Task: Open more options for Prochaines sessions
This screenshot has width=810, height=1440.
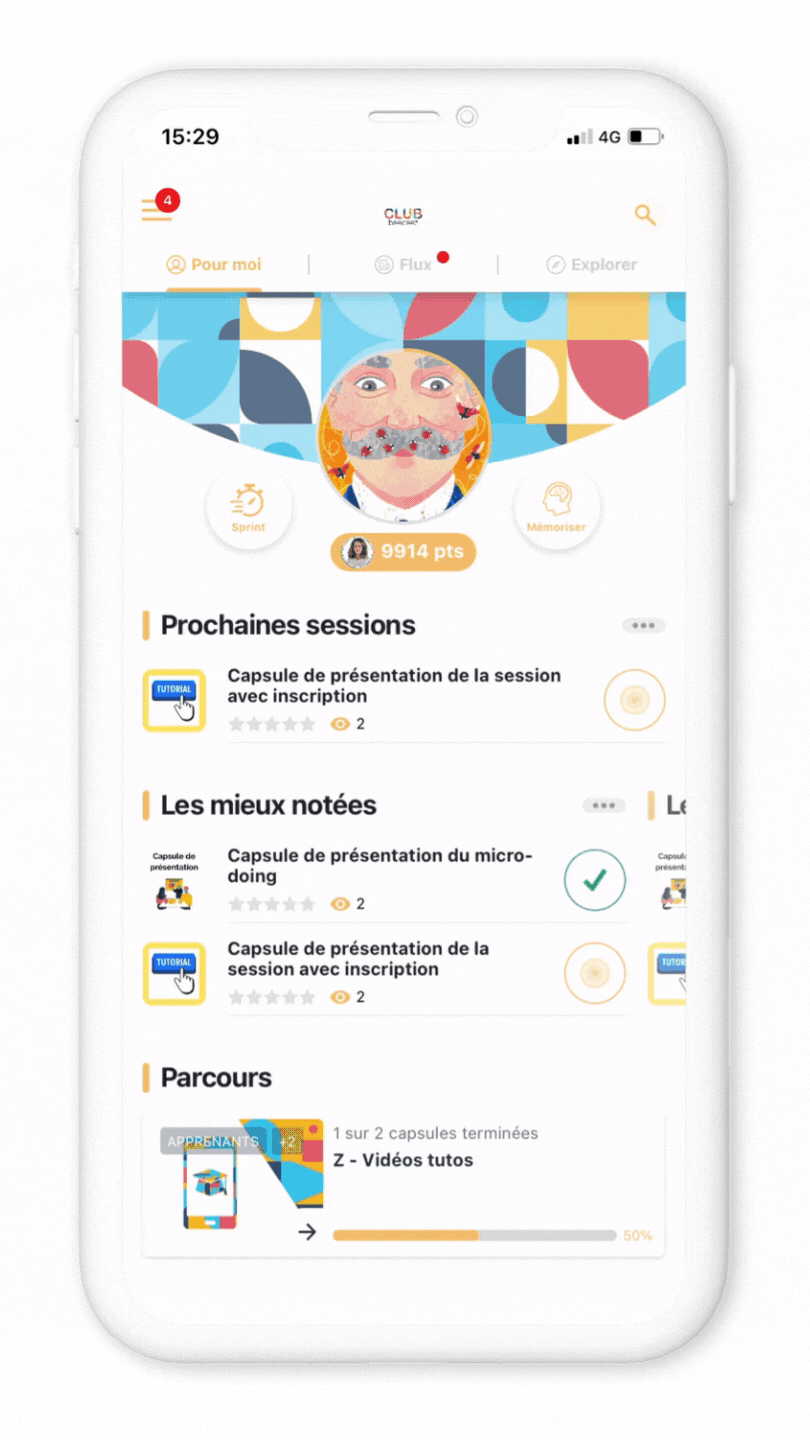Action: [x=643, y=626]
